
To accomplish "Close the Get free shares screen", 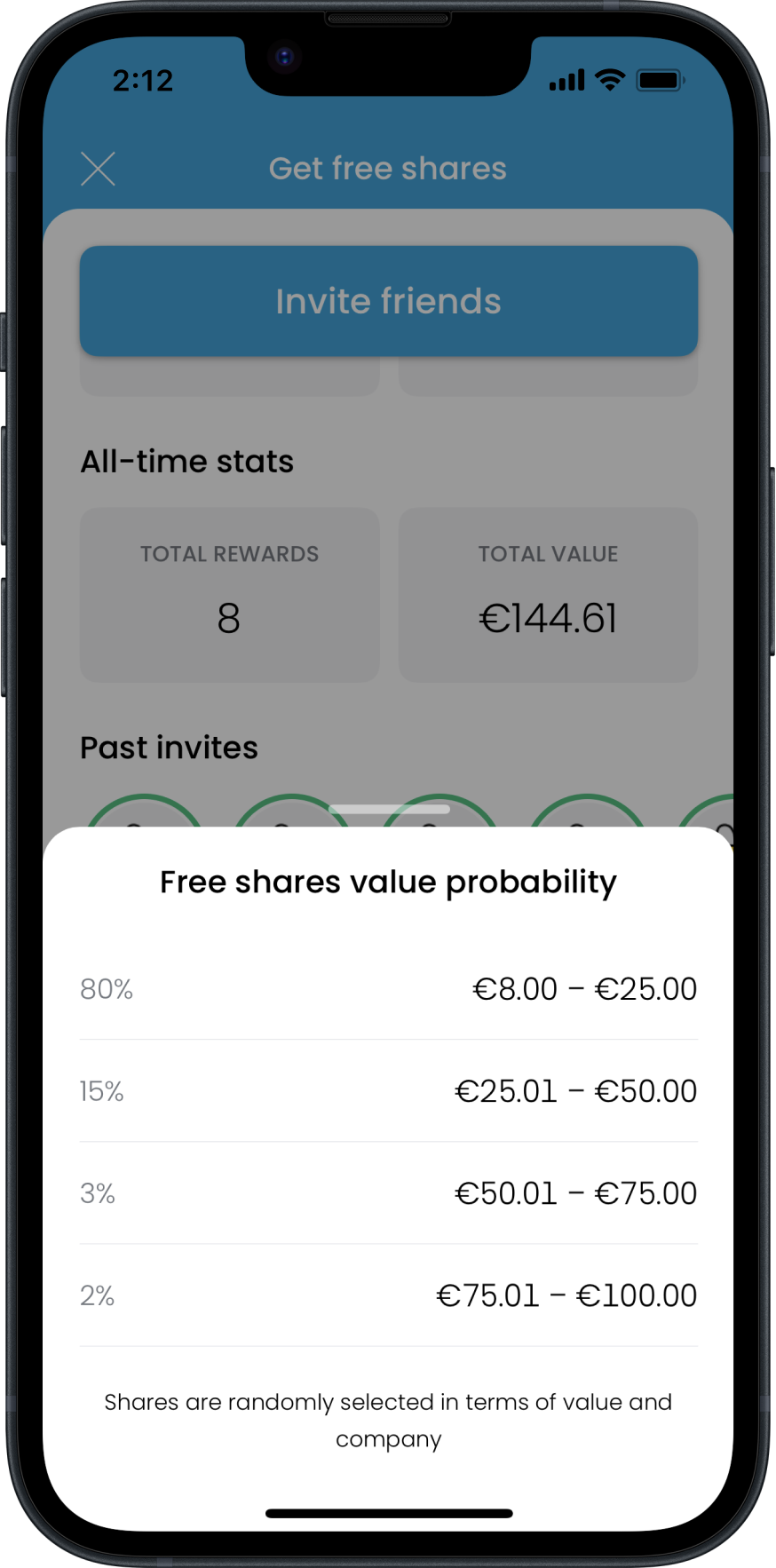I will point(98,169).
